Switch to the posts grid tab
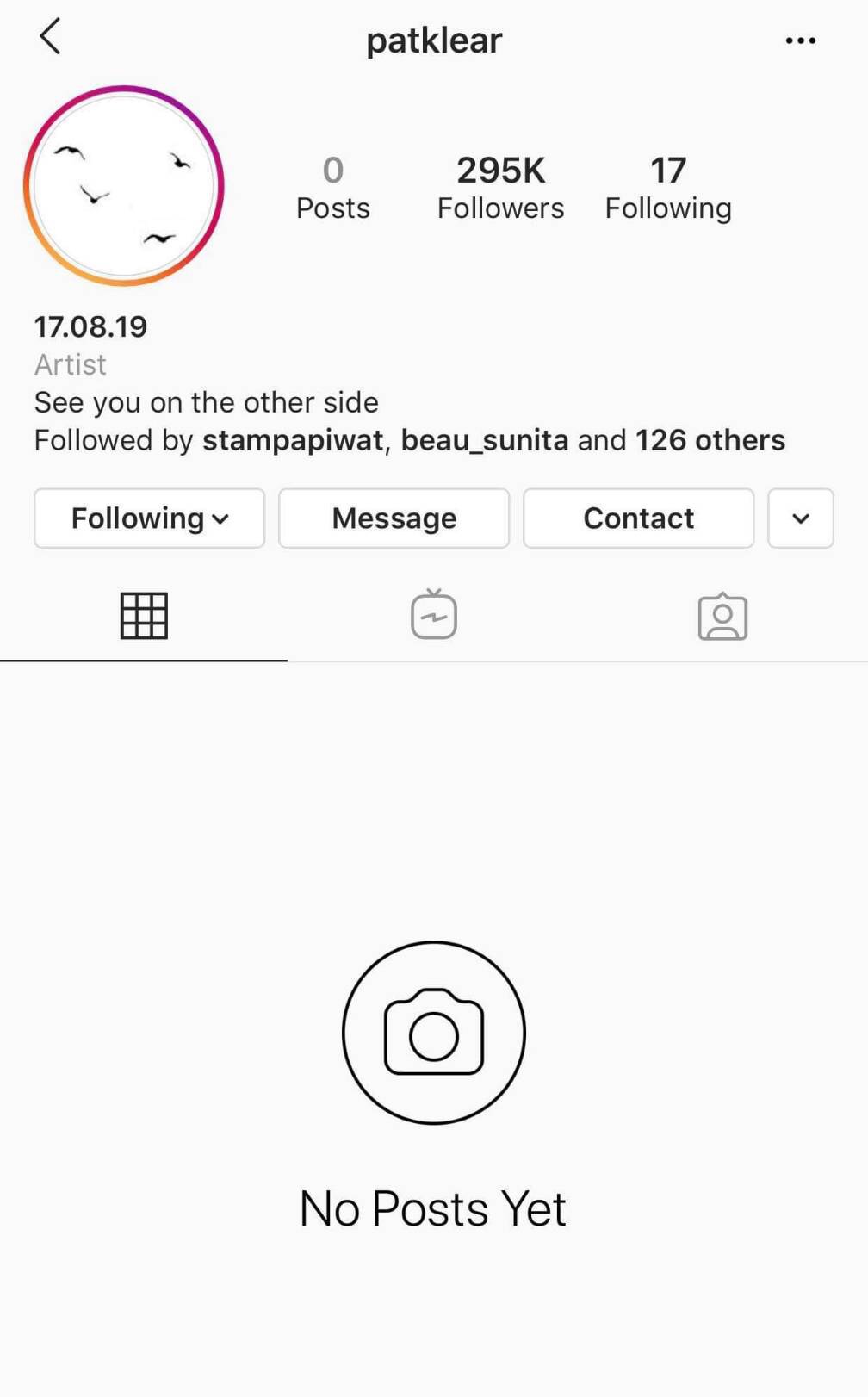 click(x=144, y=616)
